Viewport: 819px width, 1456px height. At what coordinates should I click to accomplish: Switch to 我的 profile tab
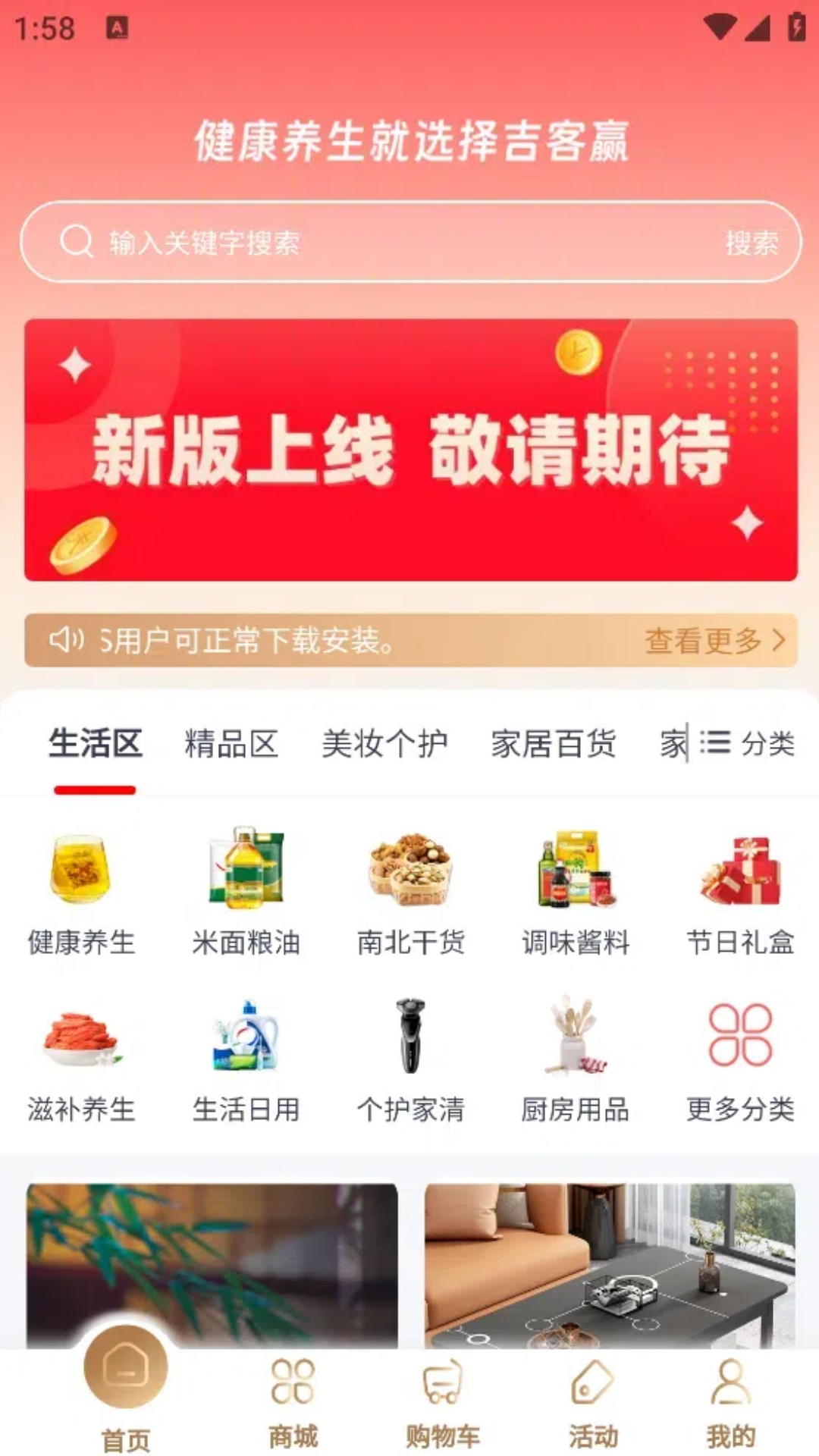coord(731,1403)
